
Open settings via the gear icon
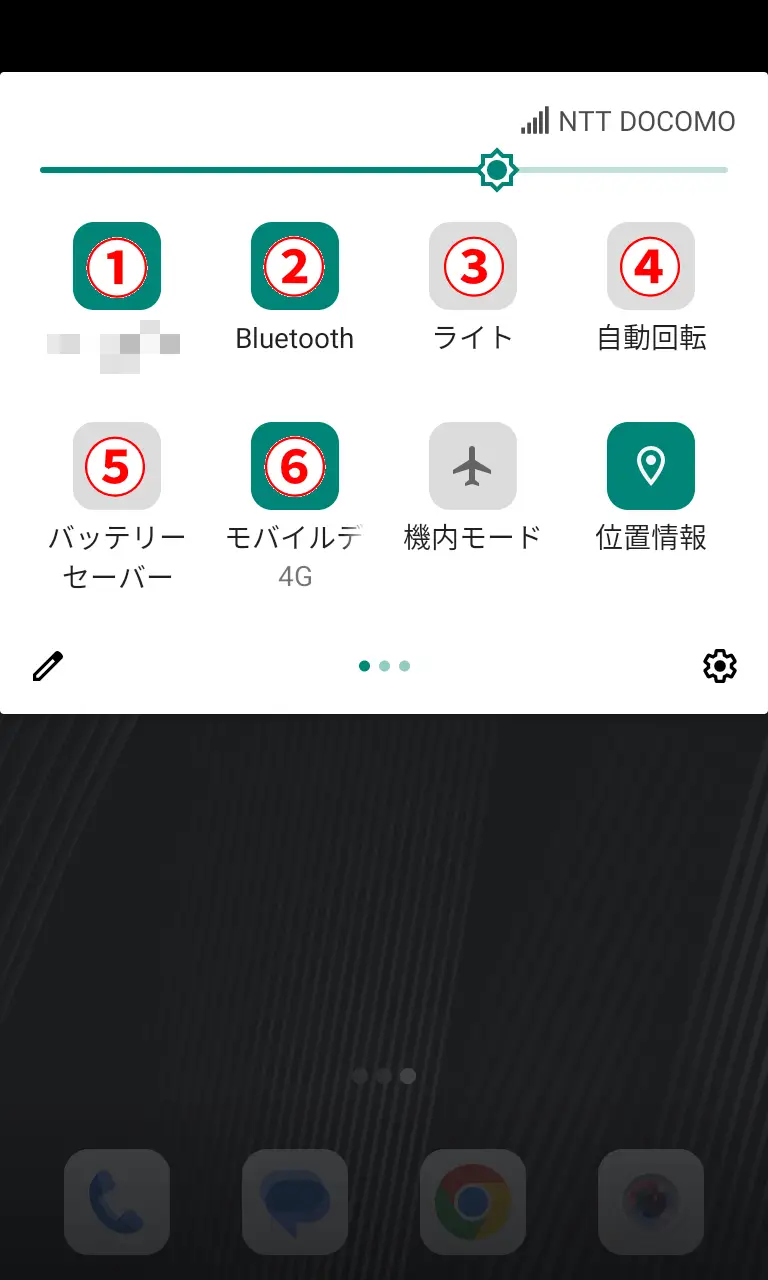pos(720,666)
